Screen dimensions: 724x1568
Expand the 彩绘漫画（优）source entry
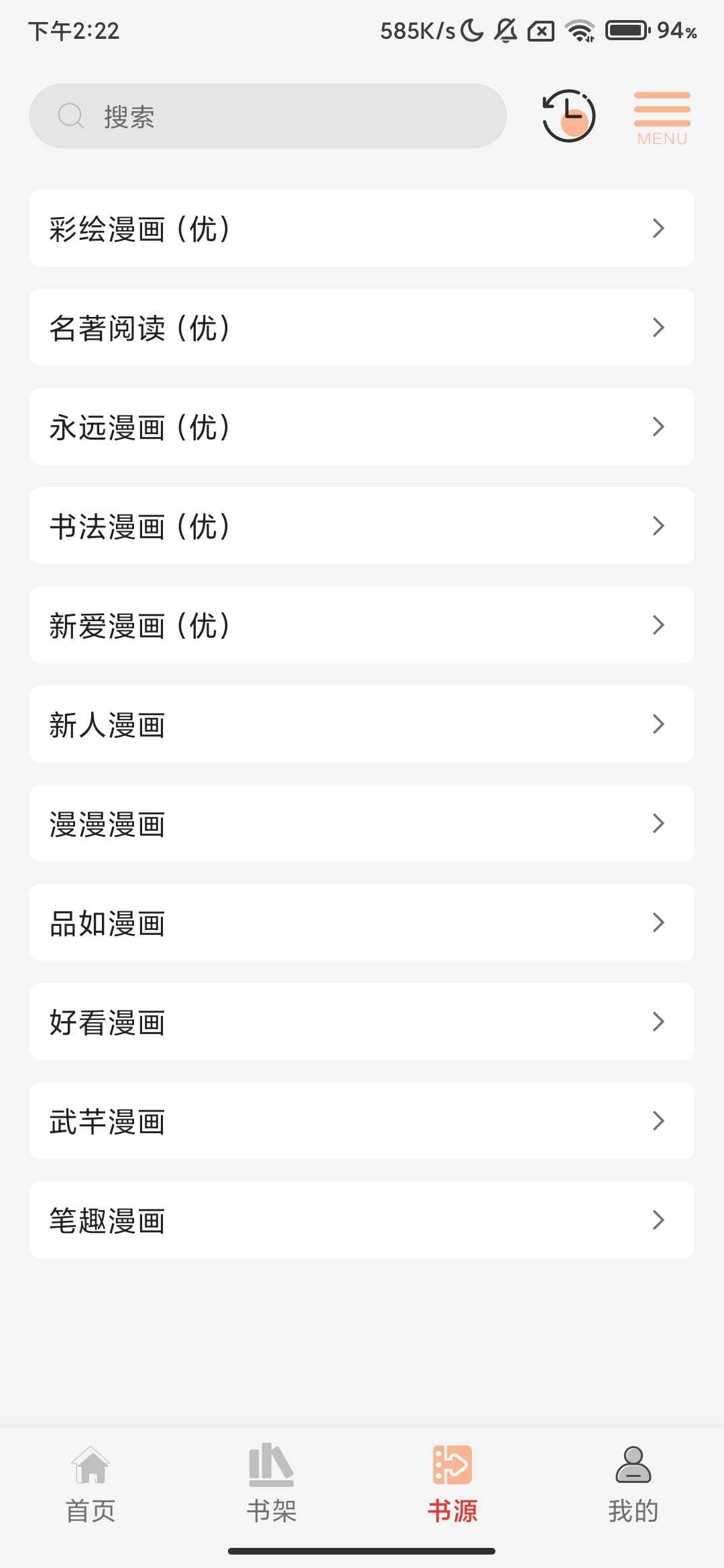click(362, 228)
